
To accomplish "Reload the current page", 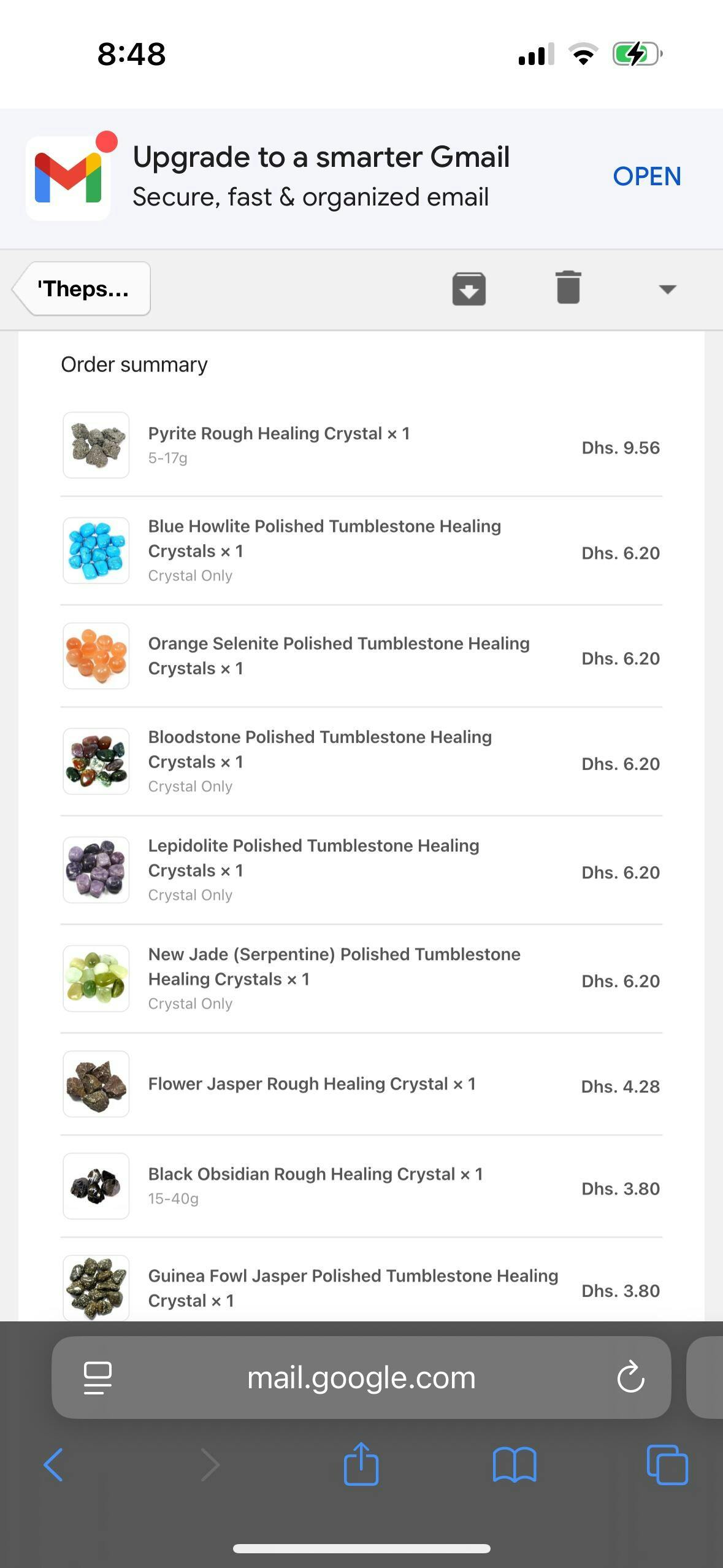I will point(630,1378).
